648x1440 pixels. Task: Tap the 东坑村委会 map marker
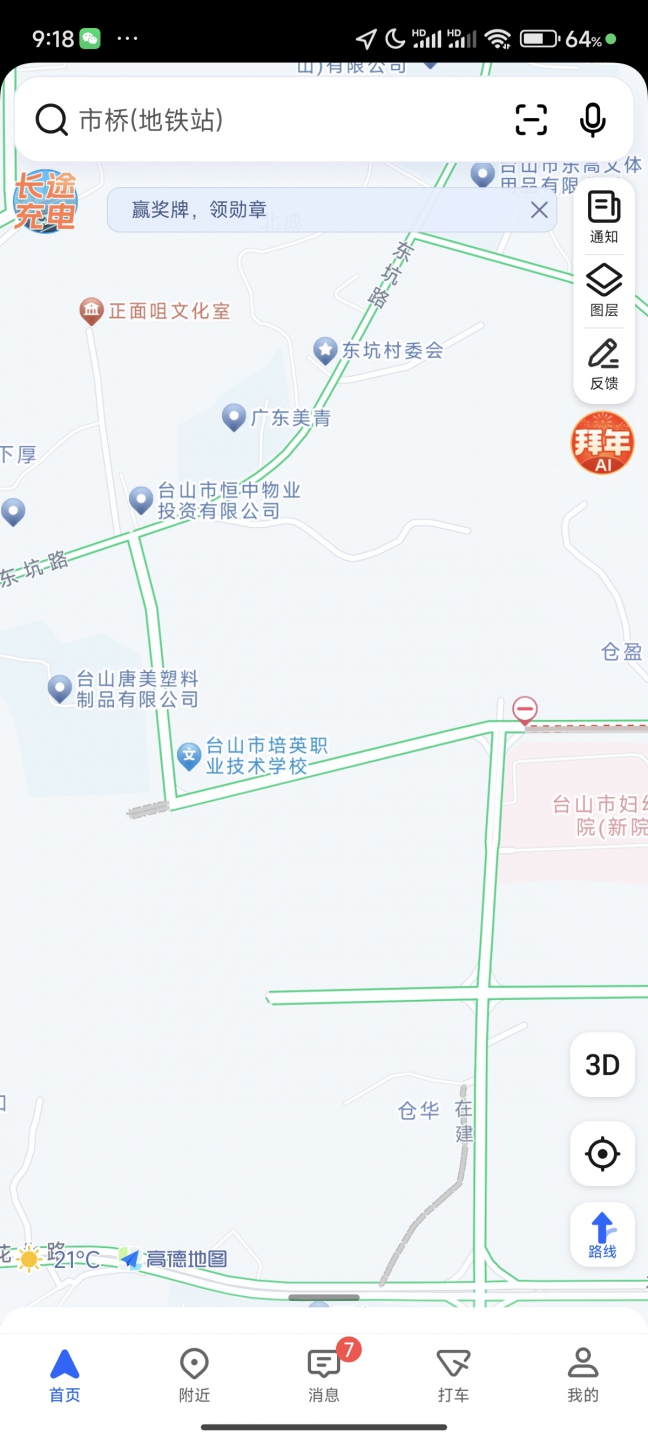tap(325, 350)
